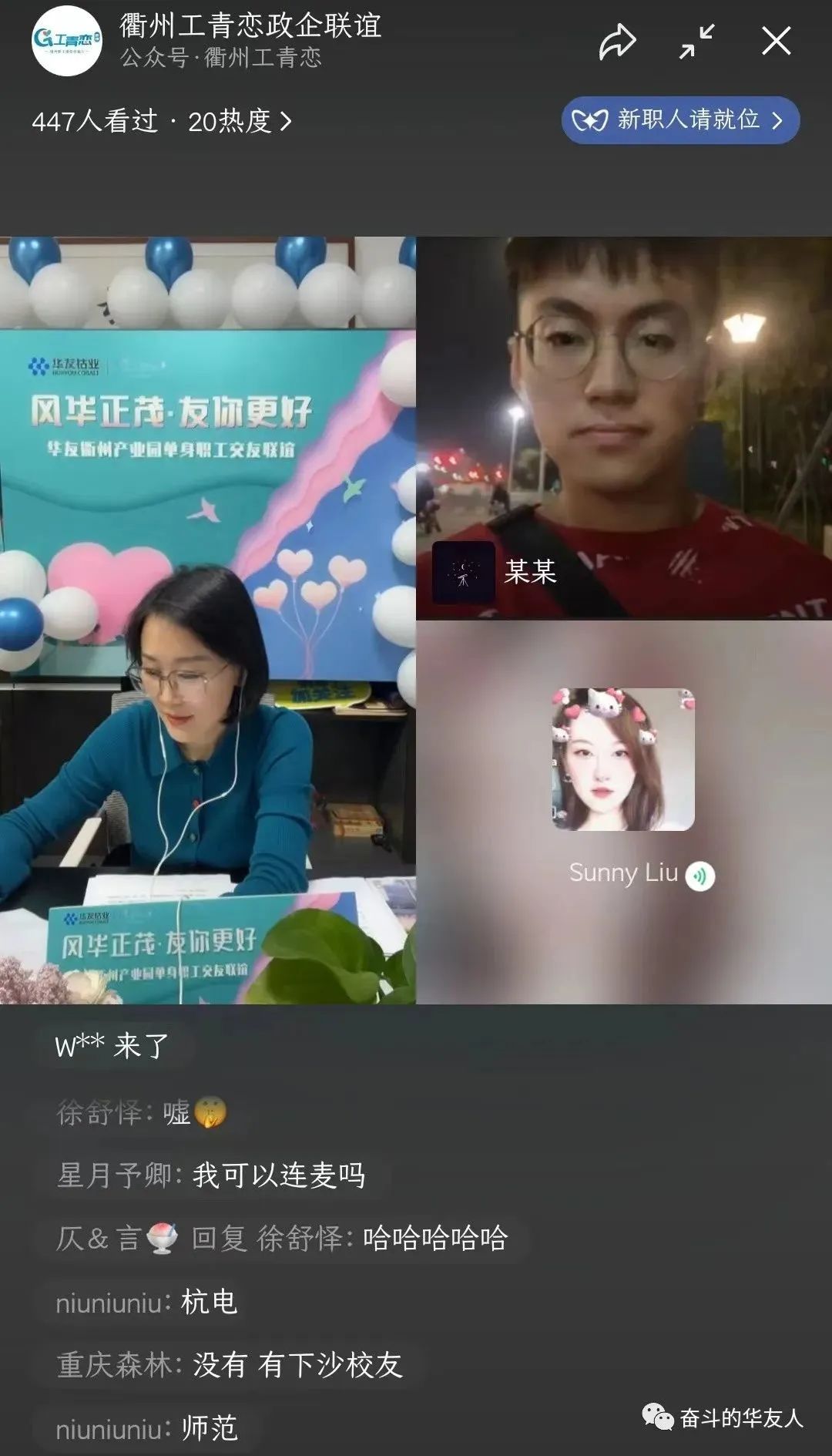Open 新职人请就位 banner
This screenshot has height=1456, width=832.
[680, 120]
